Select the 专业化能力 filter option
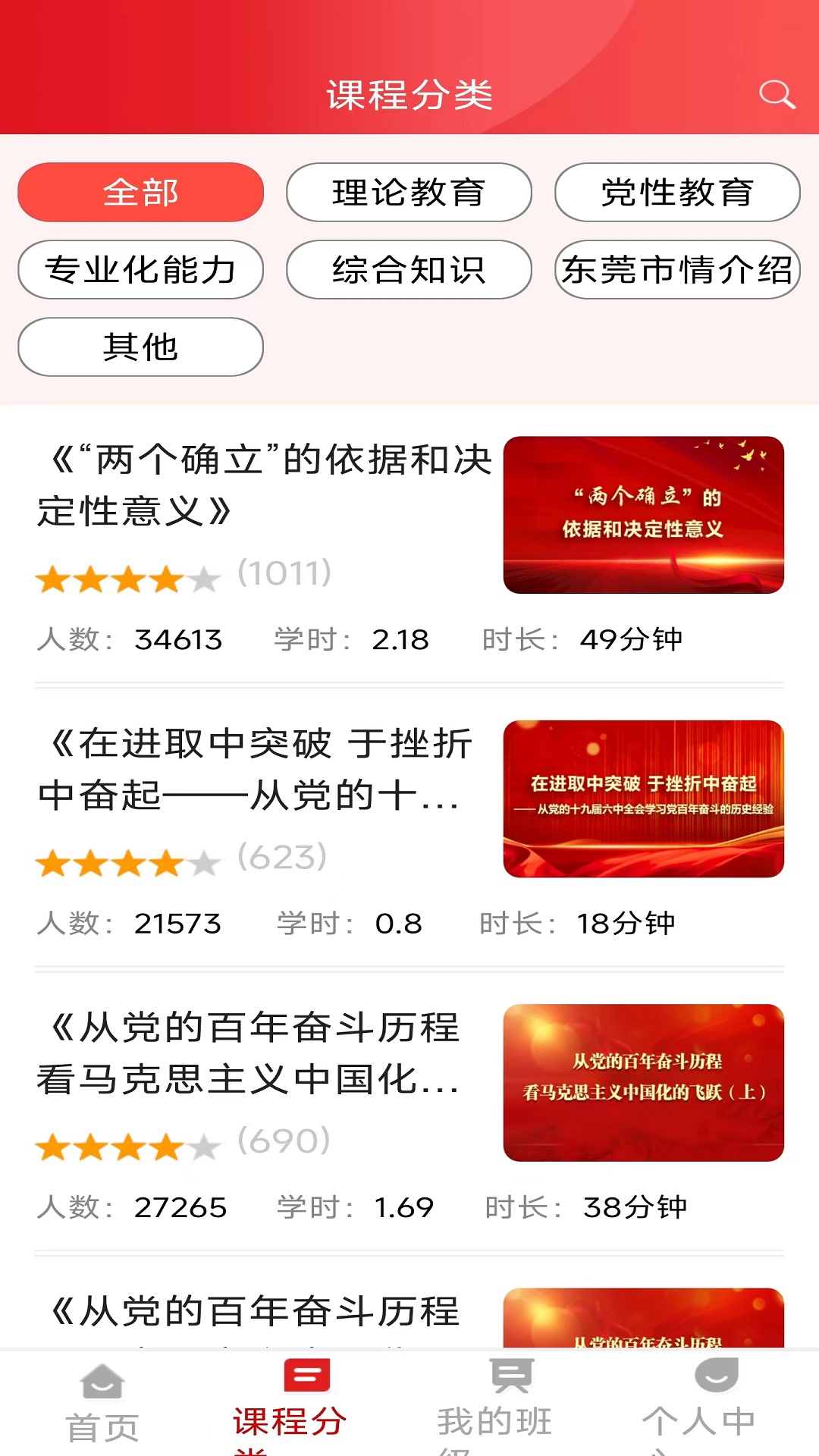 tap(140, 270)
